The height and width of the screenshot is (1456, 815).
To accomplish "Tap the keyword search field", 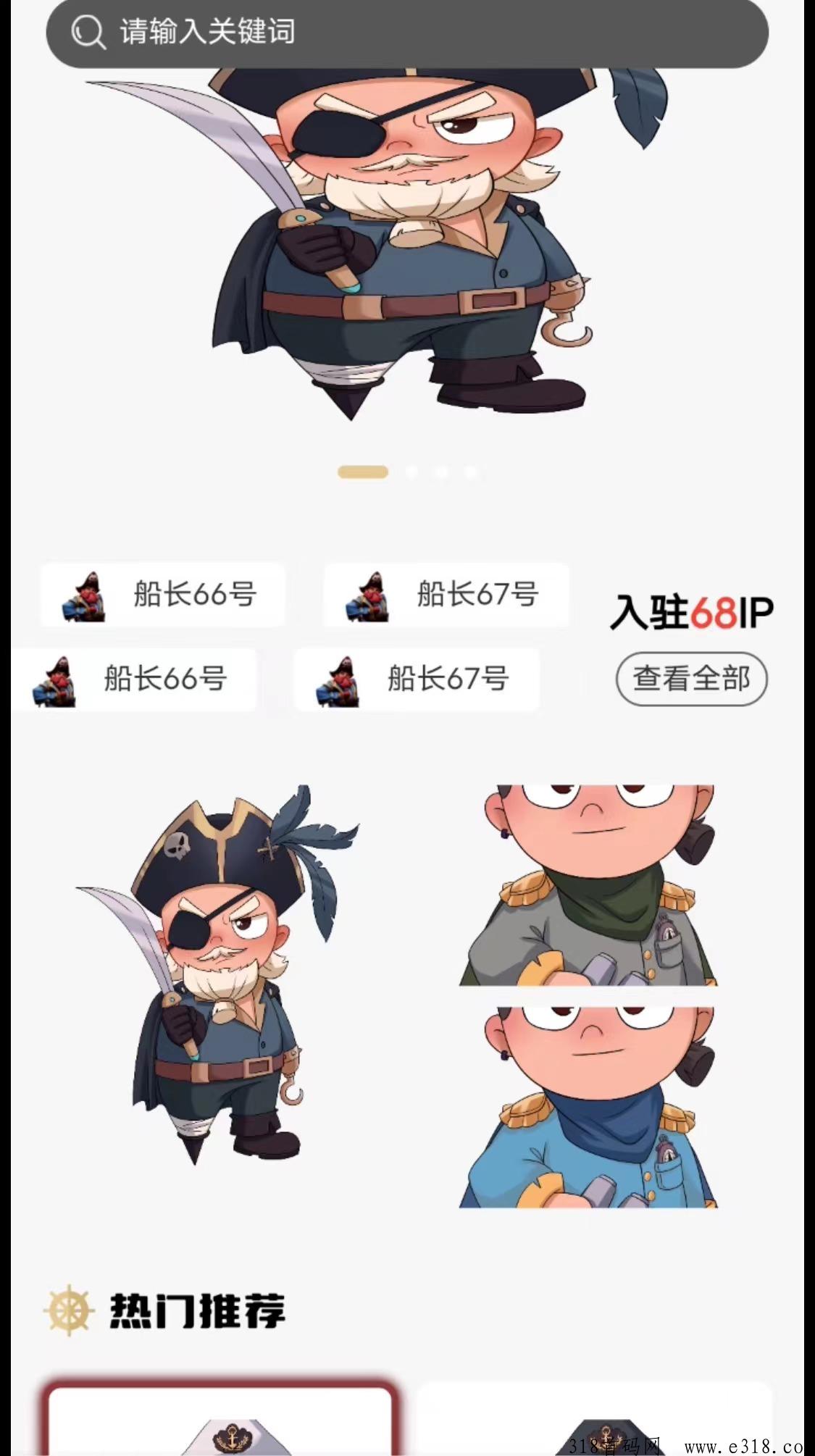I will [406, 32].
